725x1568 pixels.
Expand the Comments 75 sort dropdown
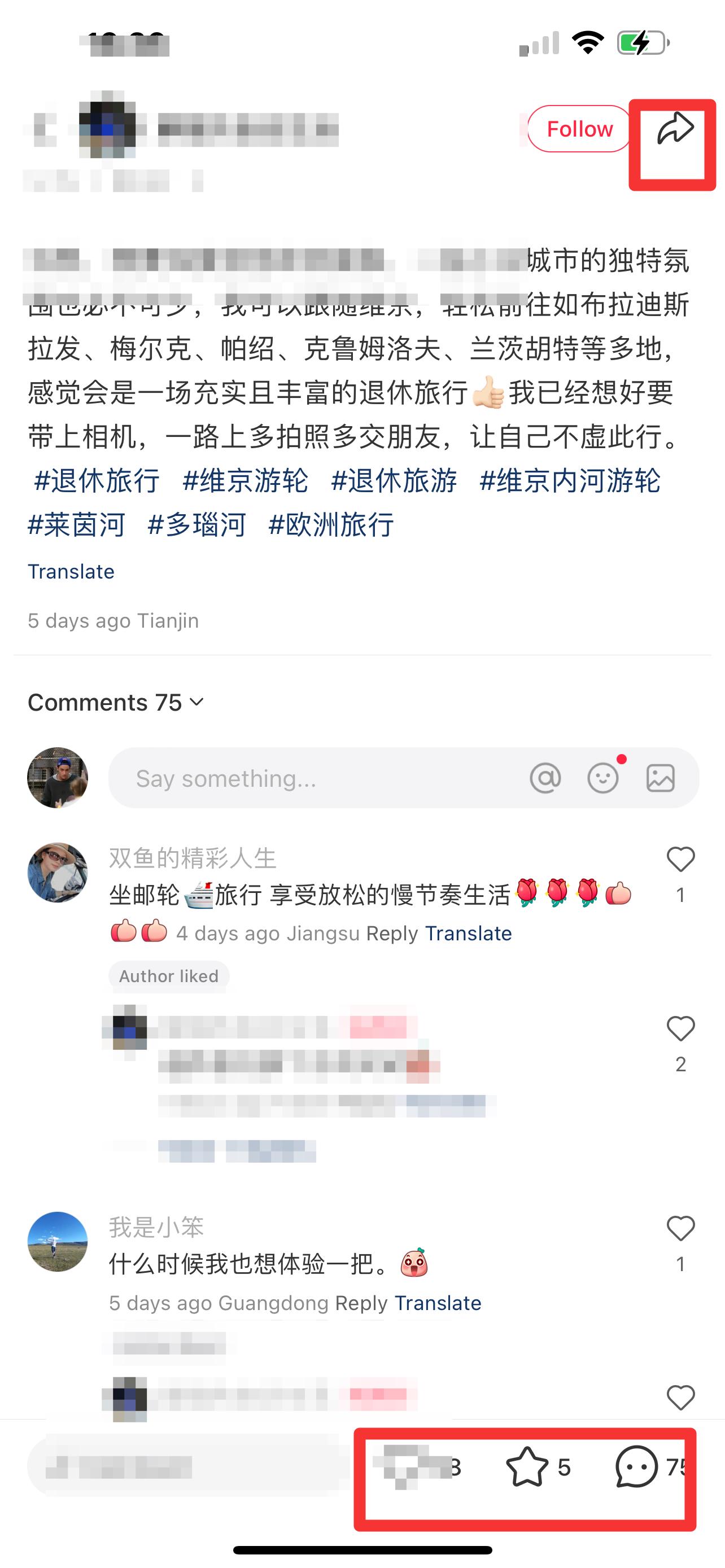pyautogui.click(x=116, y=702)
